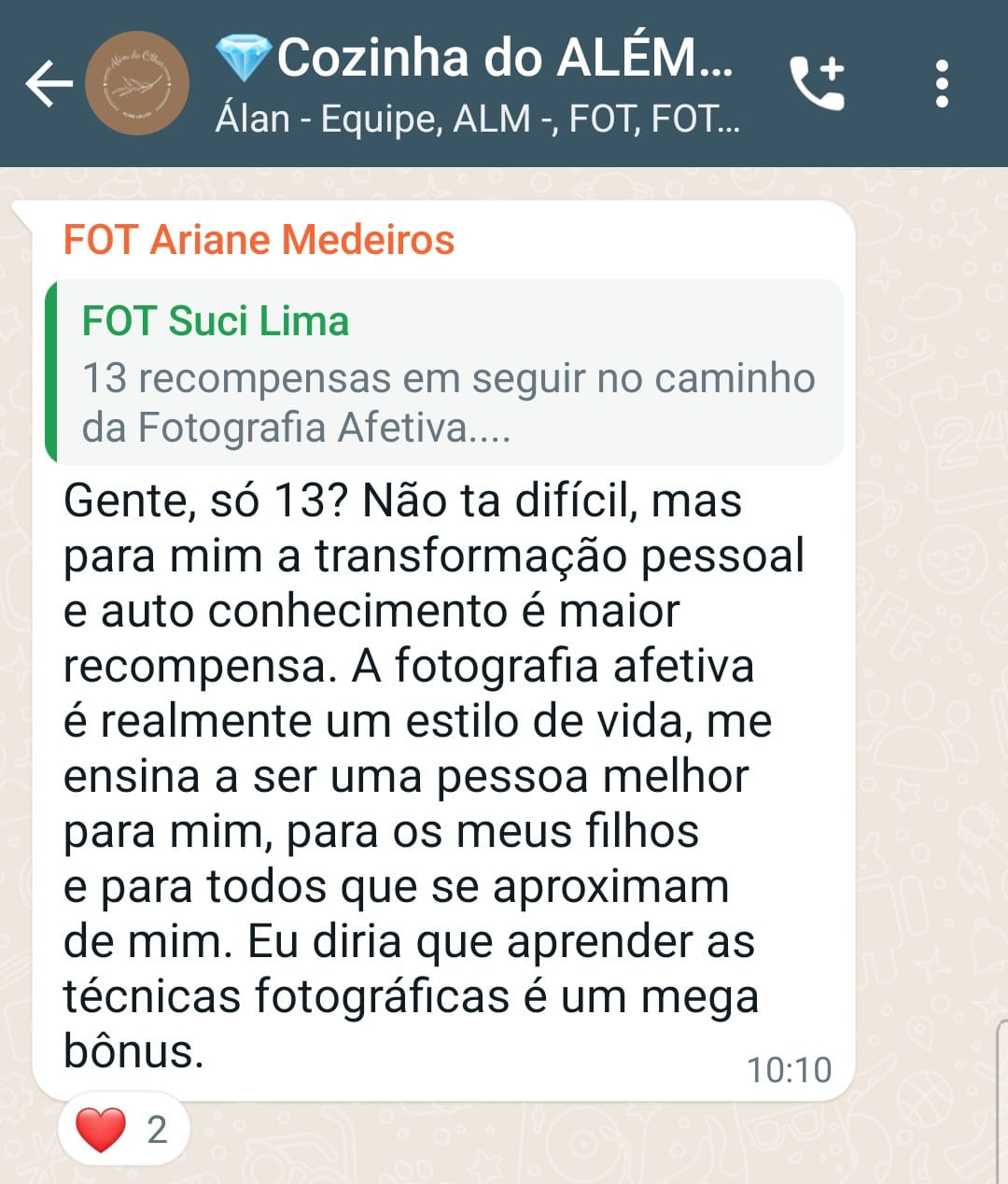View the heart reactions on the message
Image resolution: width=1008 pixels, height=1184 pixels.
[x=122, y=1130]
